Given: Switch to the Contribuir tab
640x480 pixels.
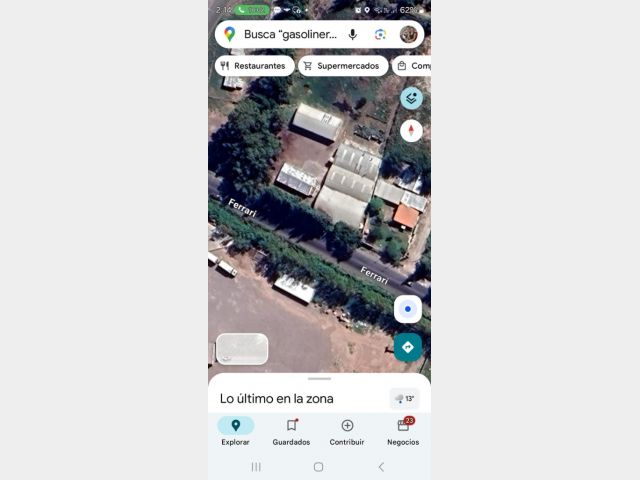Looking at the screenshot, I should pos(347,431).
